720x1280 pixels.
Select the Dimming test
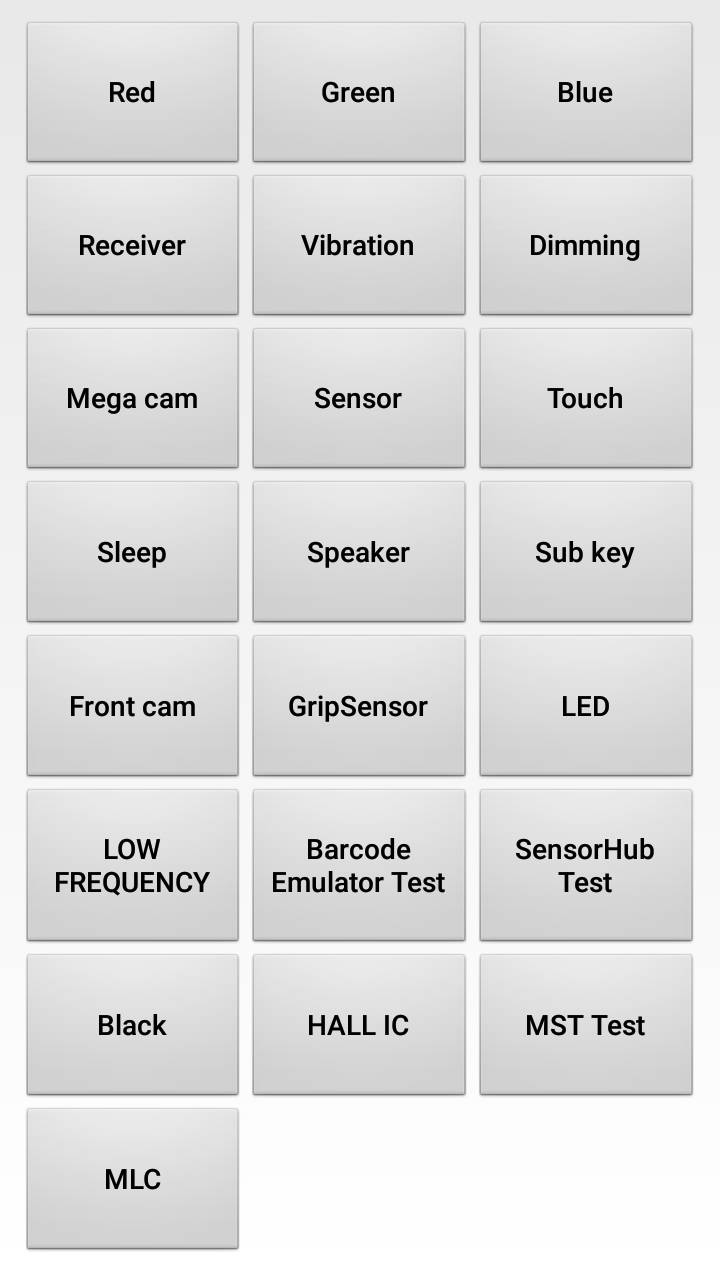[x=585, y=245]
